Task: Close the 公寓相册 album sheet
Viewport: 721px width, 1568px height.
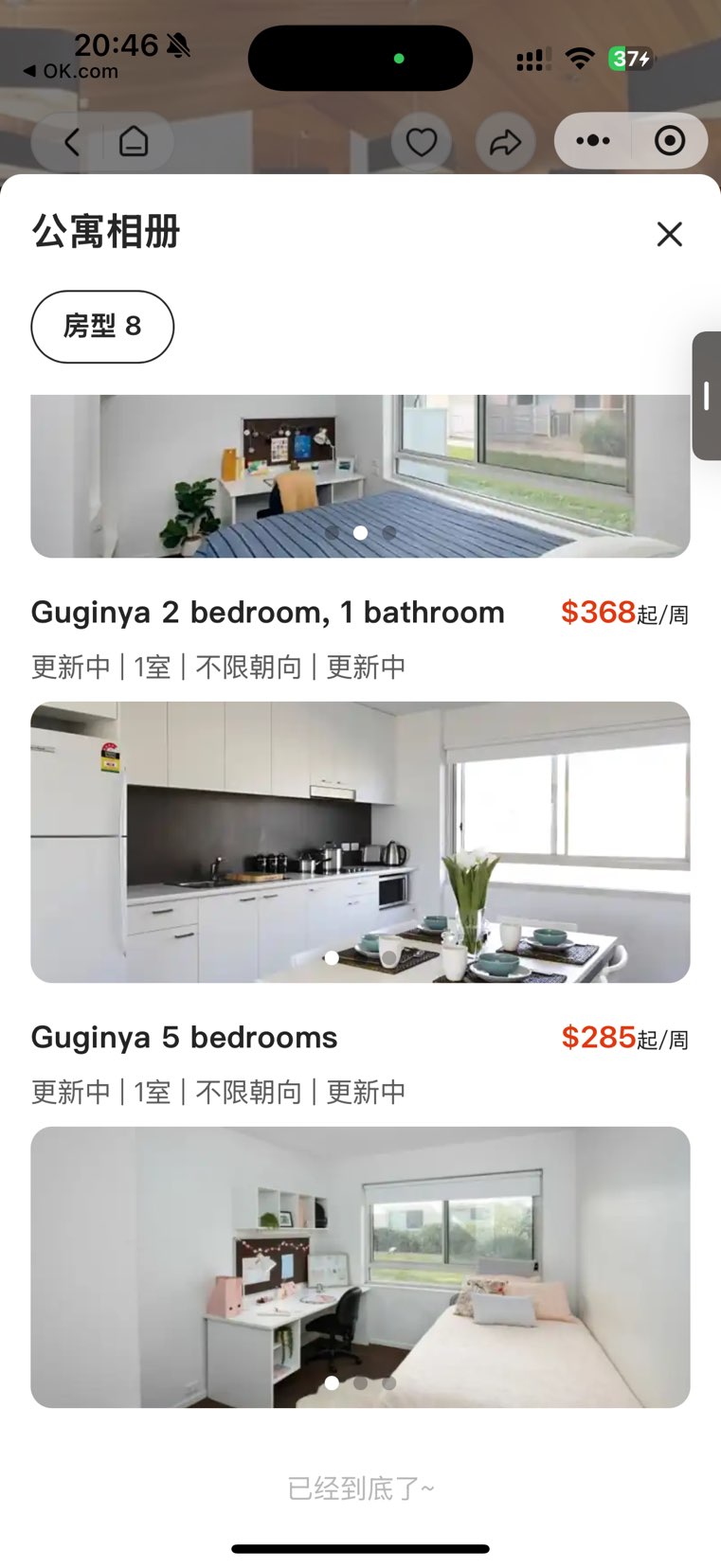Action: pos(669,234)
